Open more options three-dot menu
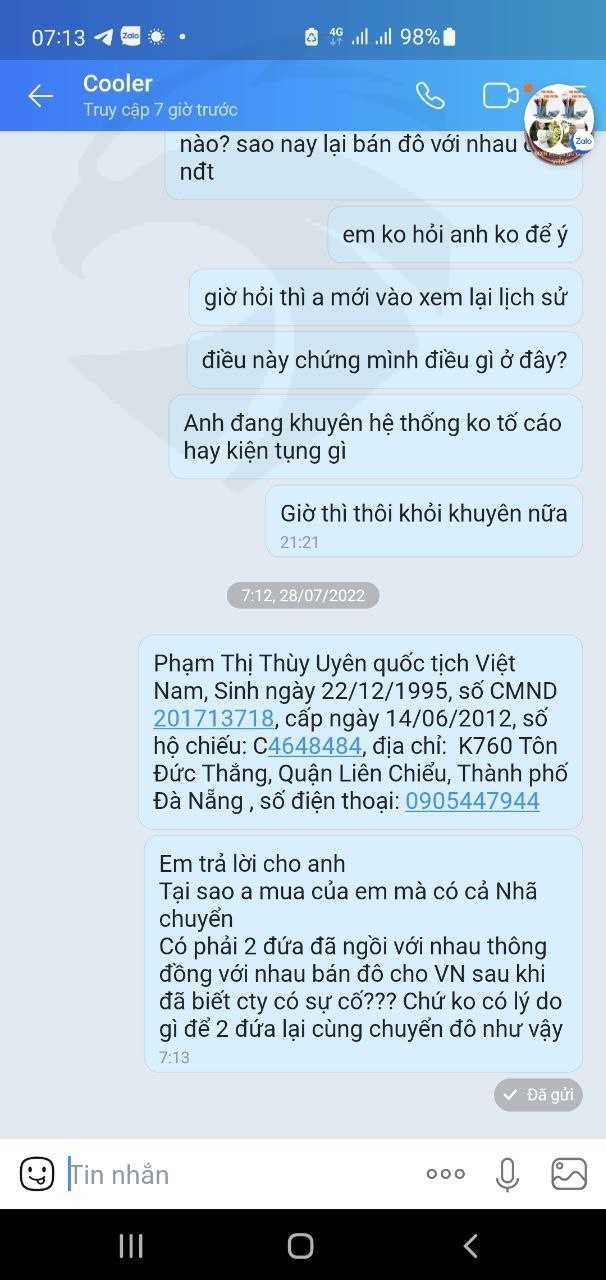 click(445, 1174)
